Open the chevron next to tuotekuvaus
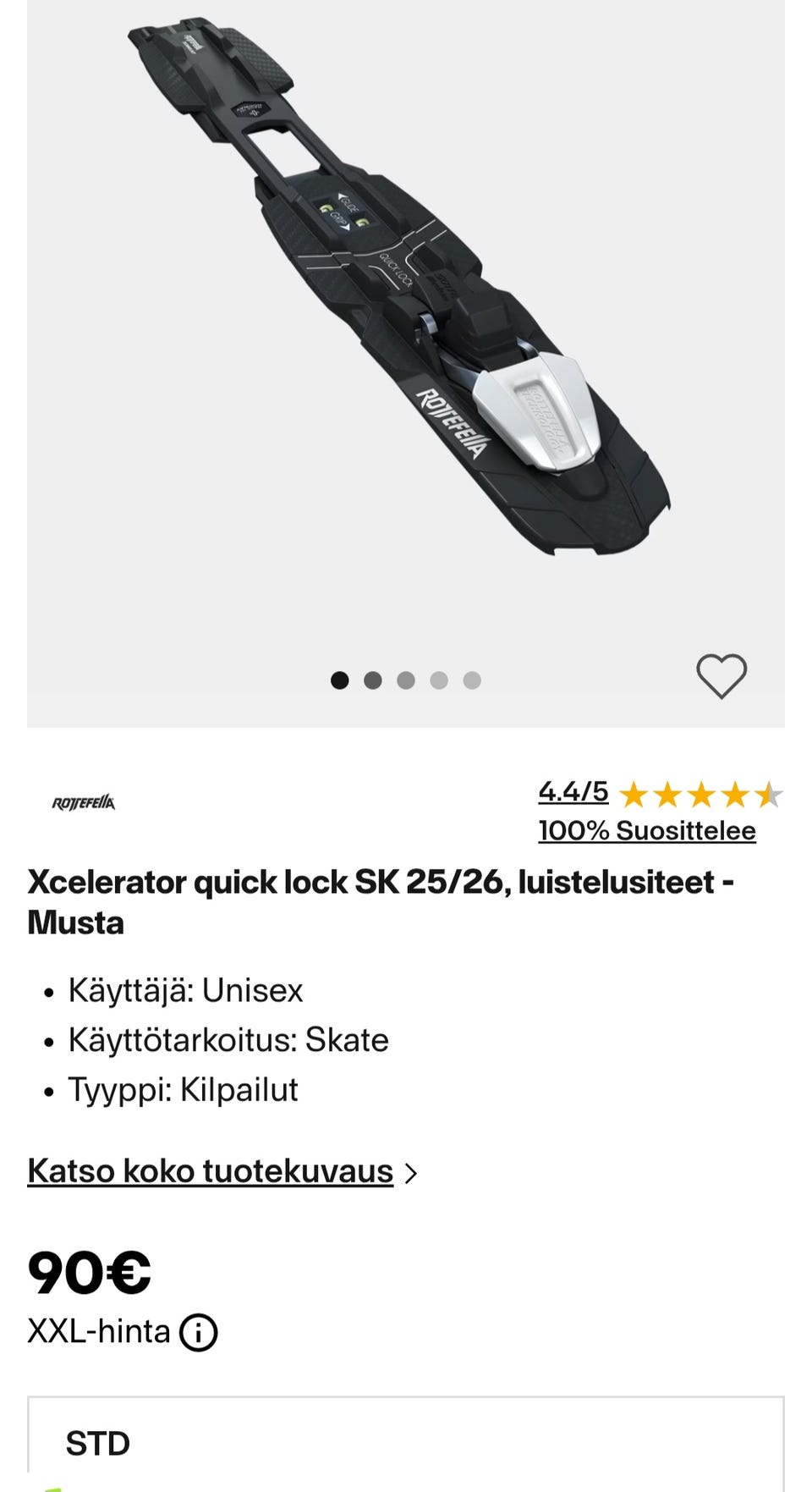 point(412,1172)
